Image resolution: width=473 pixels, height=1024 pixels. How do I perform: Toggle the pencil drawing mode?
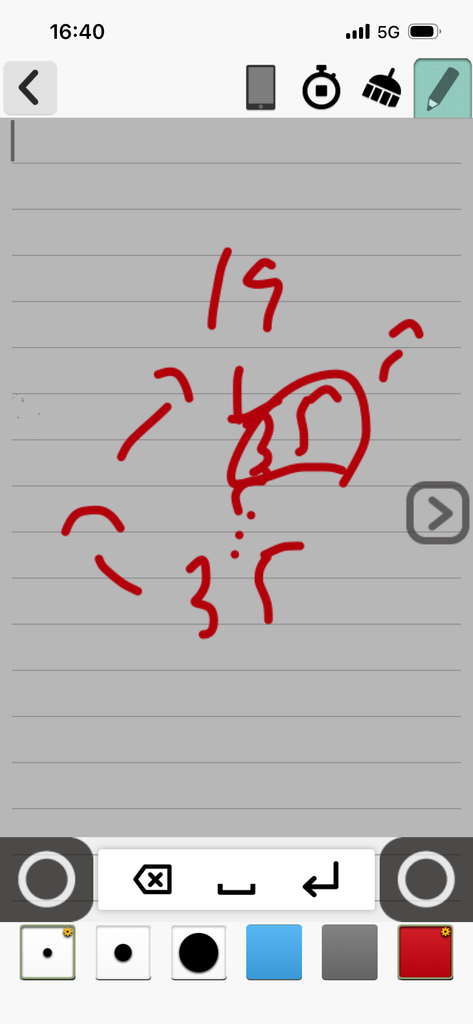pyautogui.click(x=442, y=88)
